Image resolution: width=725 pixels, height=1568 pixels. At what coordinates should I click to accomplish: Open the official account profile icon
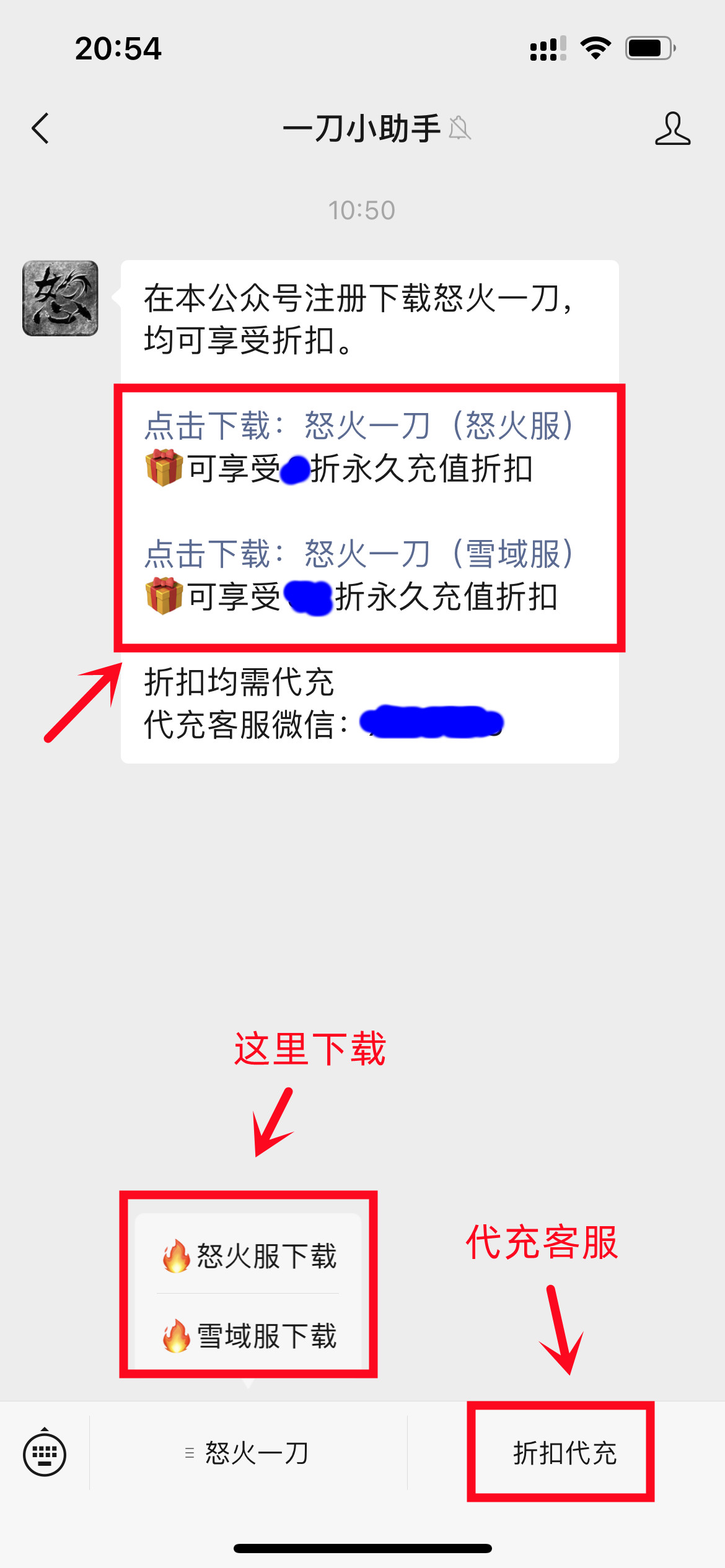tap(672, 129)
